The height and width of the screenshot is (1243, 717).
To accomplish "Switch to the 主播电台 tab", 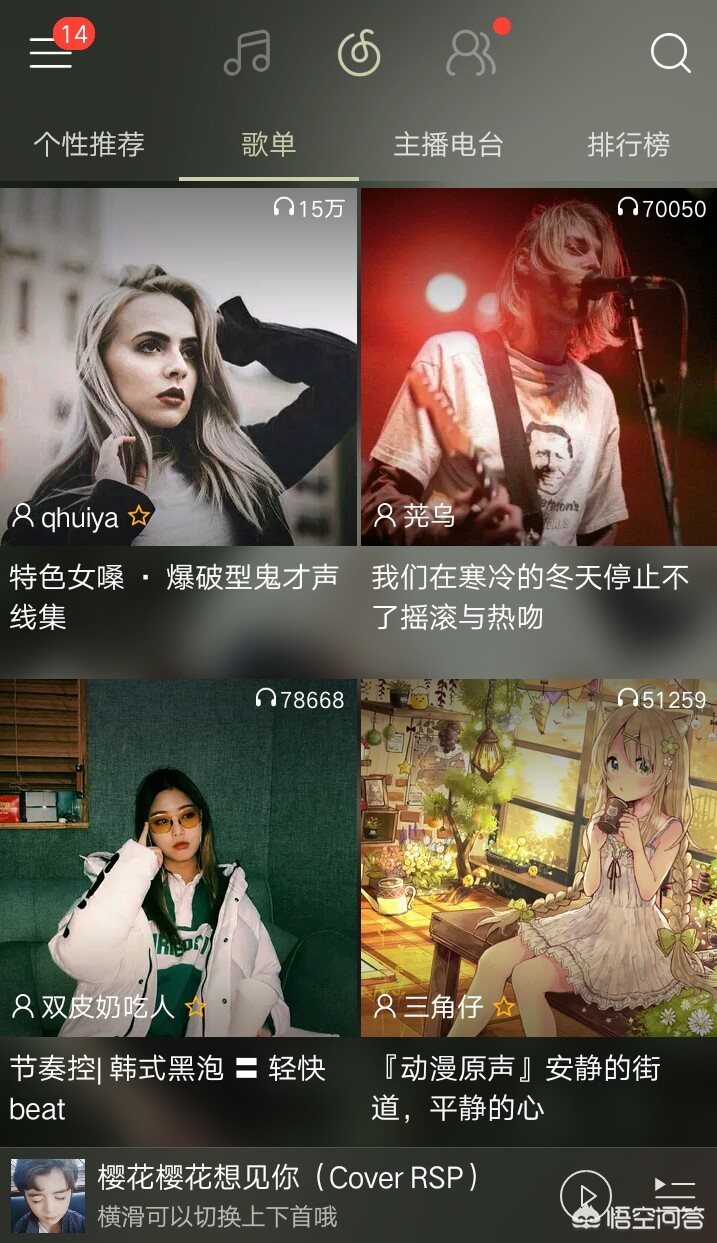I will (448, 145).
